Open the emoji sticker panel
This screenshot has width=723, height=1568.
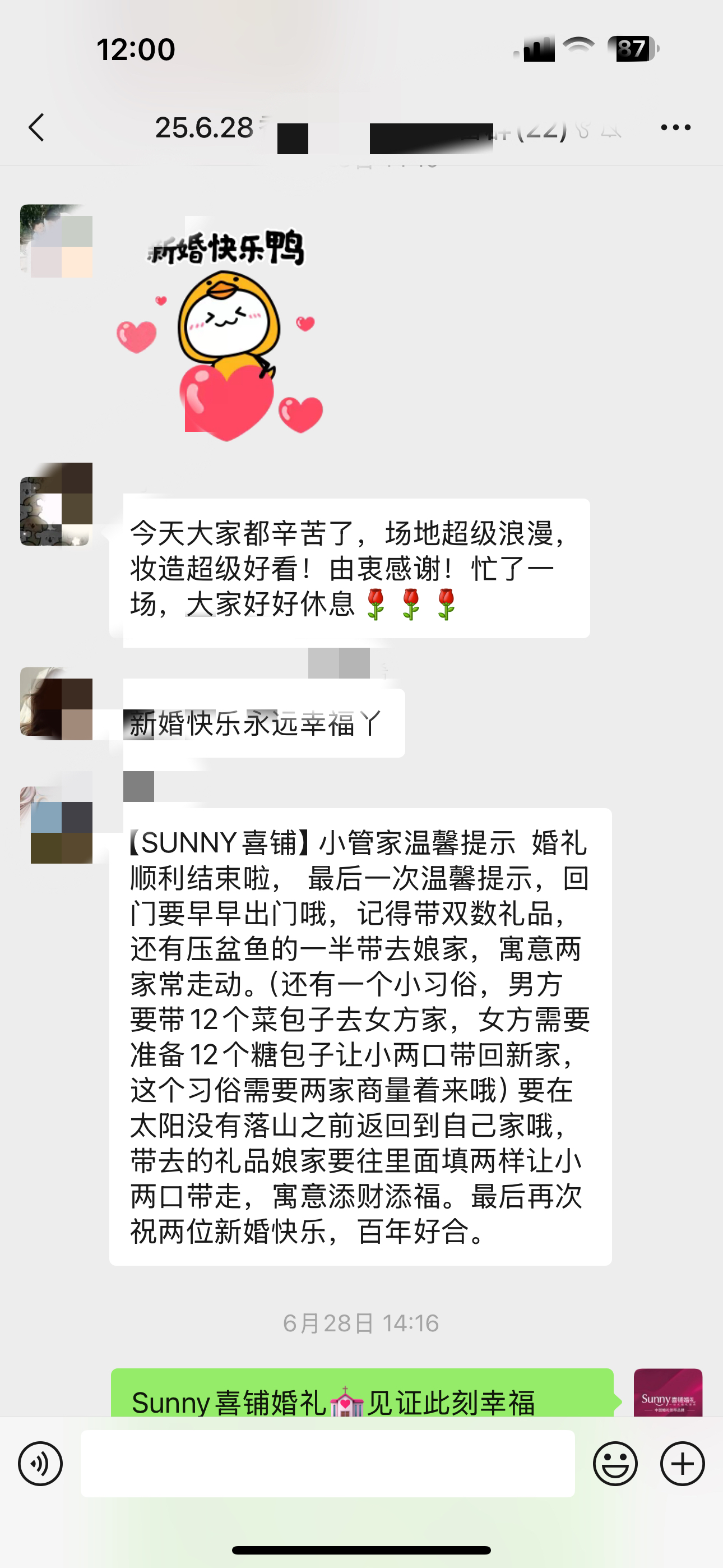click(615, 1463)
